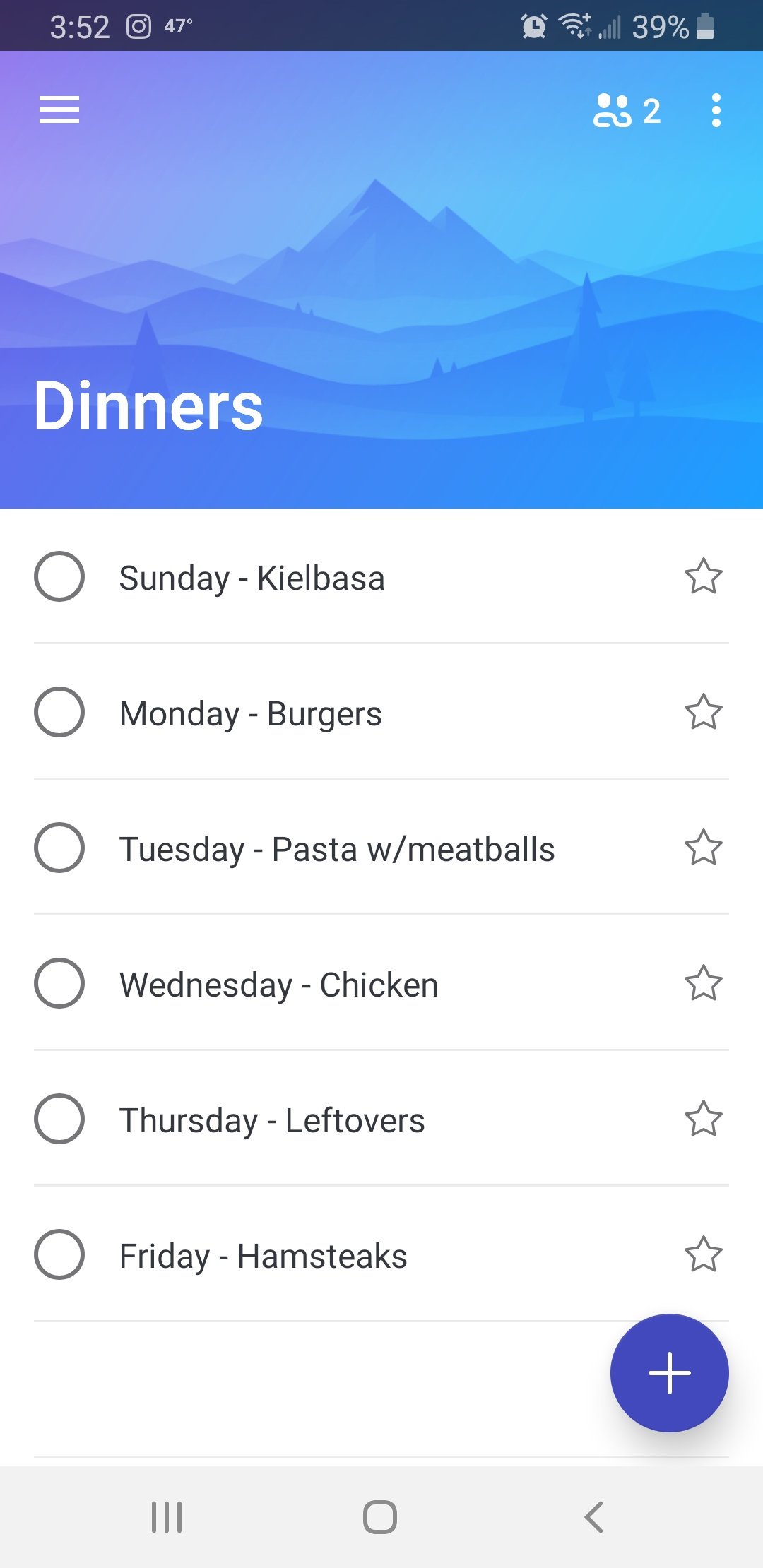Image resolution: width=763 pixels, height=1568 pixels.
Task: Complete Tuesday - Pasta w/meatballs task
Action: pyautogui.click(x=59, y=848)
